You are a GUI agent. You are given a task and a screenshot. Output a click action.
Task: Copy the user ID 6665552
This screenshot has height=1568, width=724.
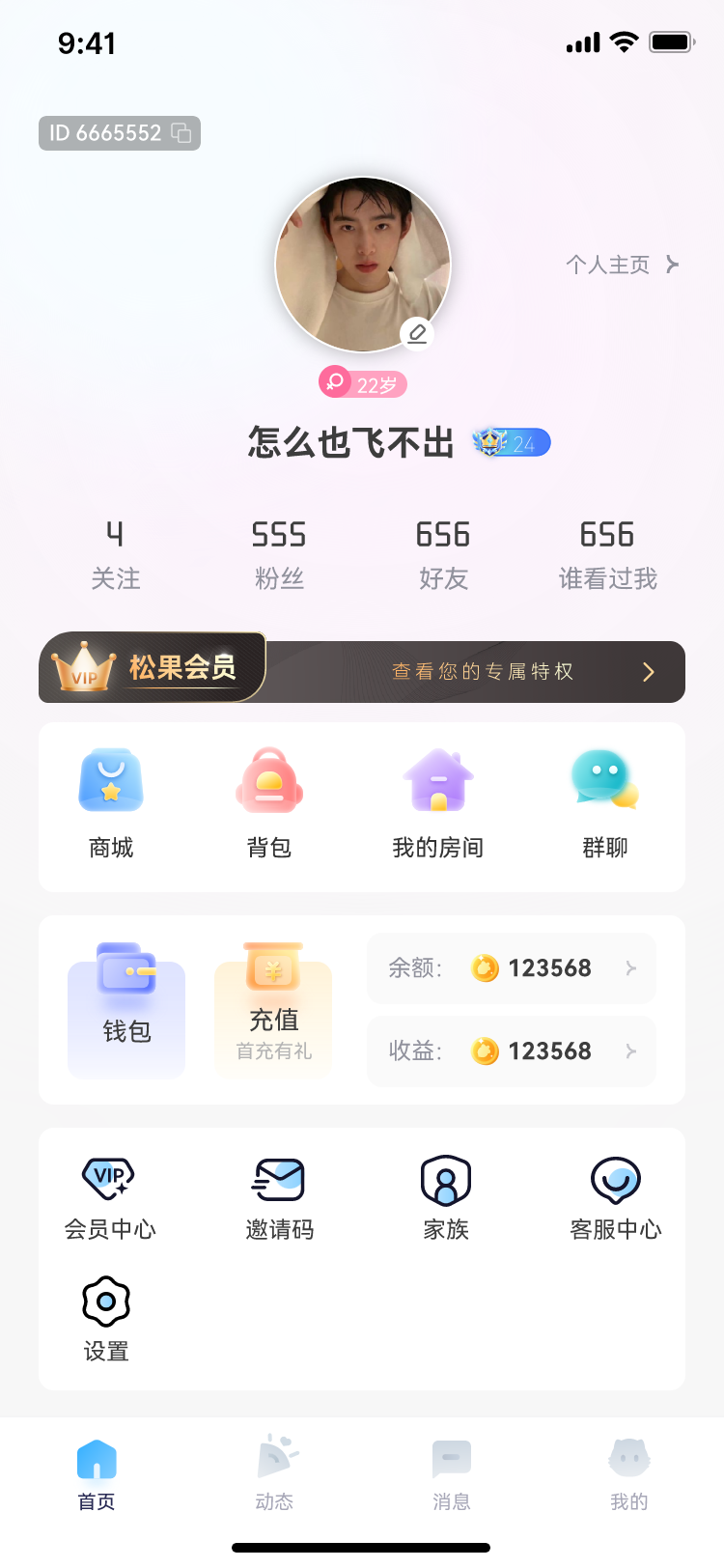181,133
